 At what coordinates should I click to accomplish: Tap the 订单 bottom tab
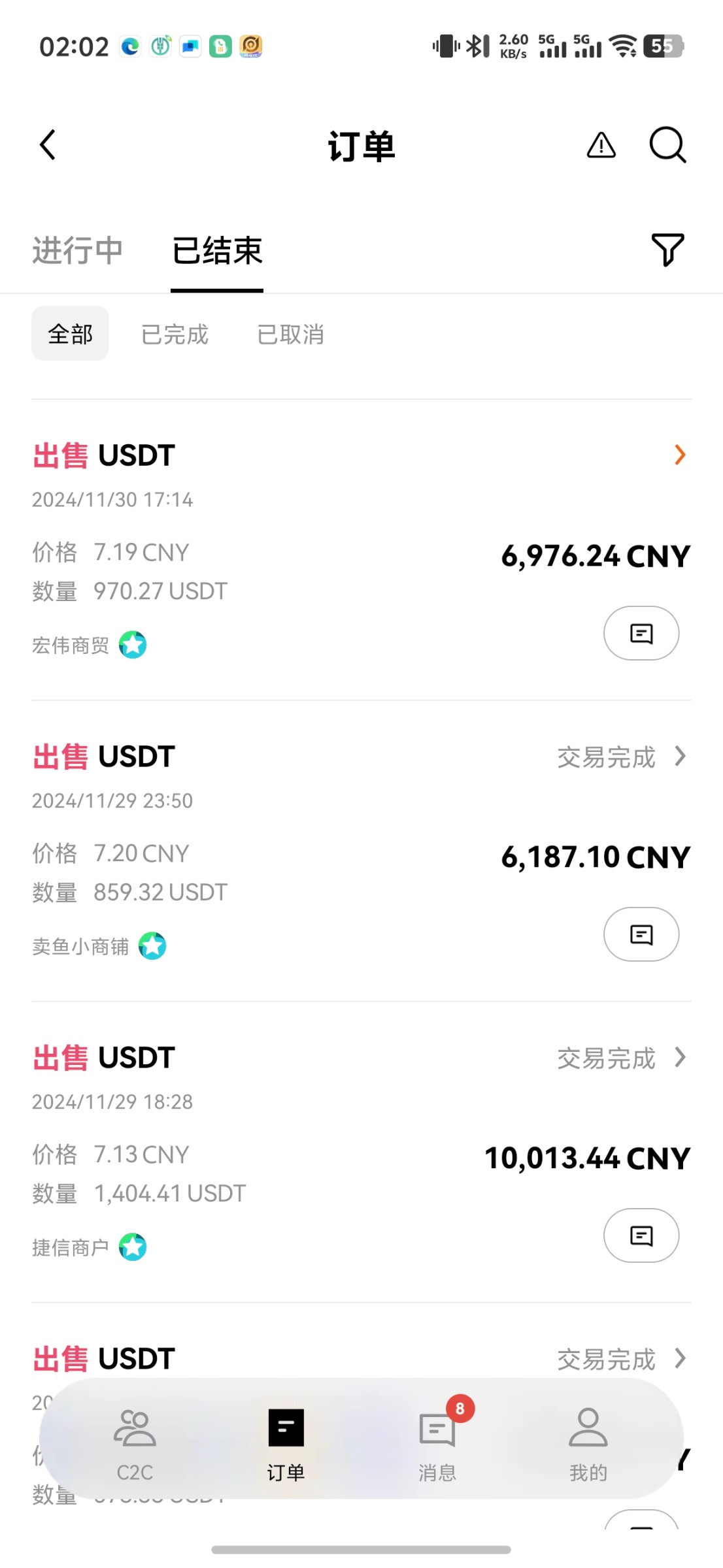tap(286, 1444)
